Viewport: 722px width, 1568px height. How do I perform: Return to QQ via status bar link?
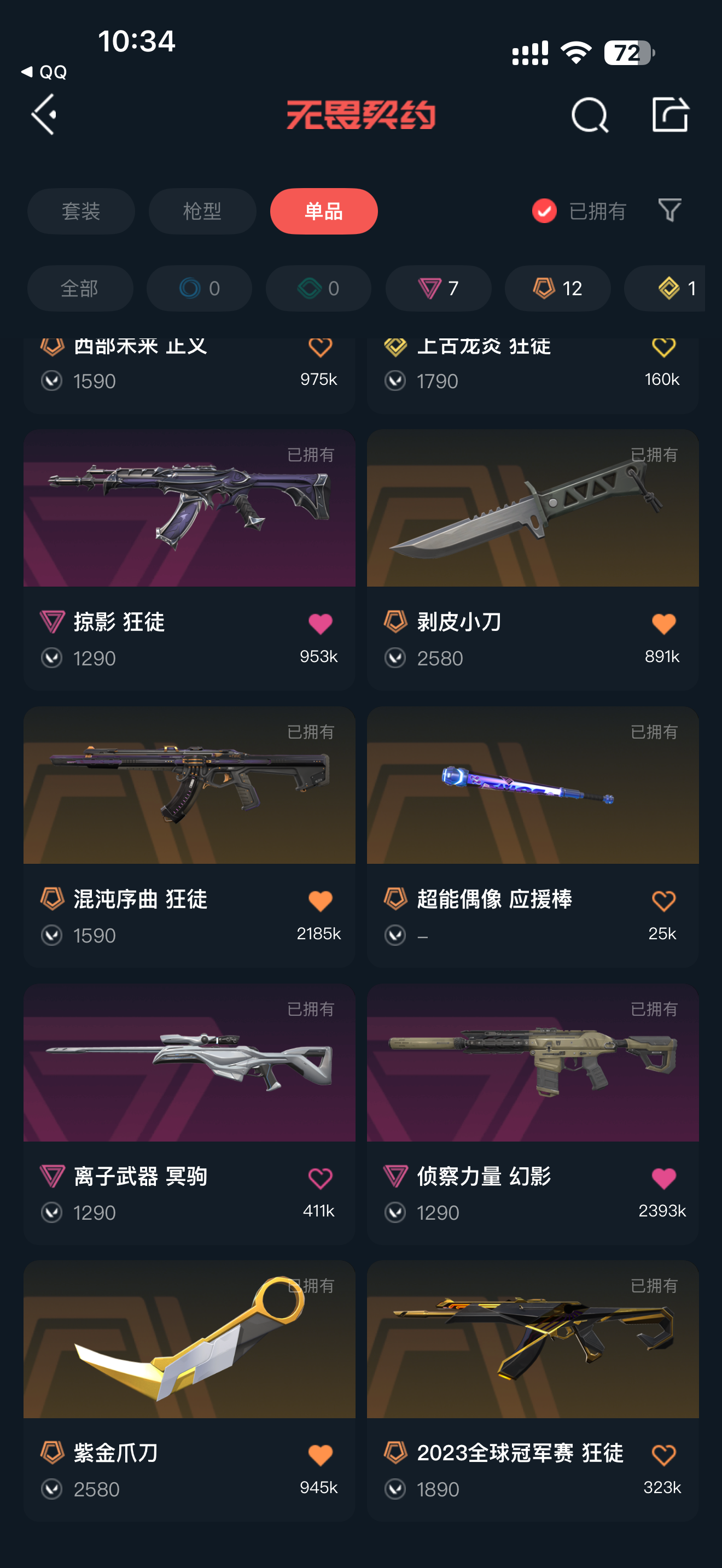point(44,72)
